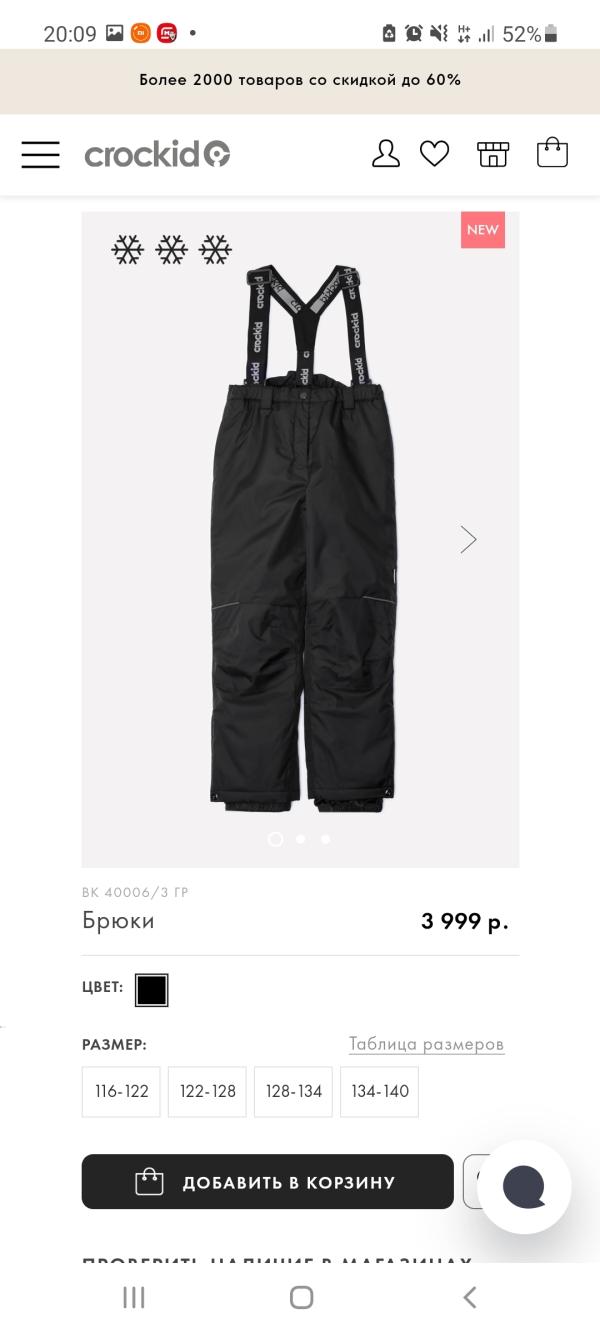Tap the promo banner about 60% discounts

pos(300,80)
